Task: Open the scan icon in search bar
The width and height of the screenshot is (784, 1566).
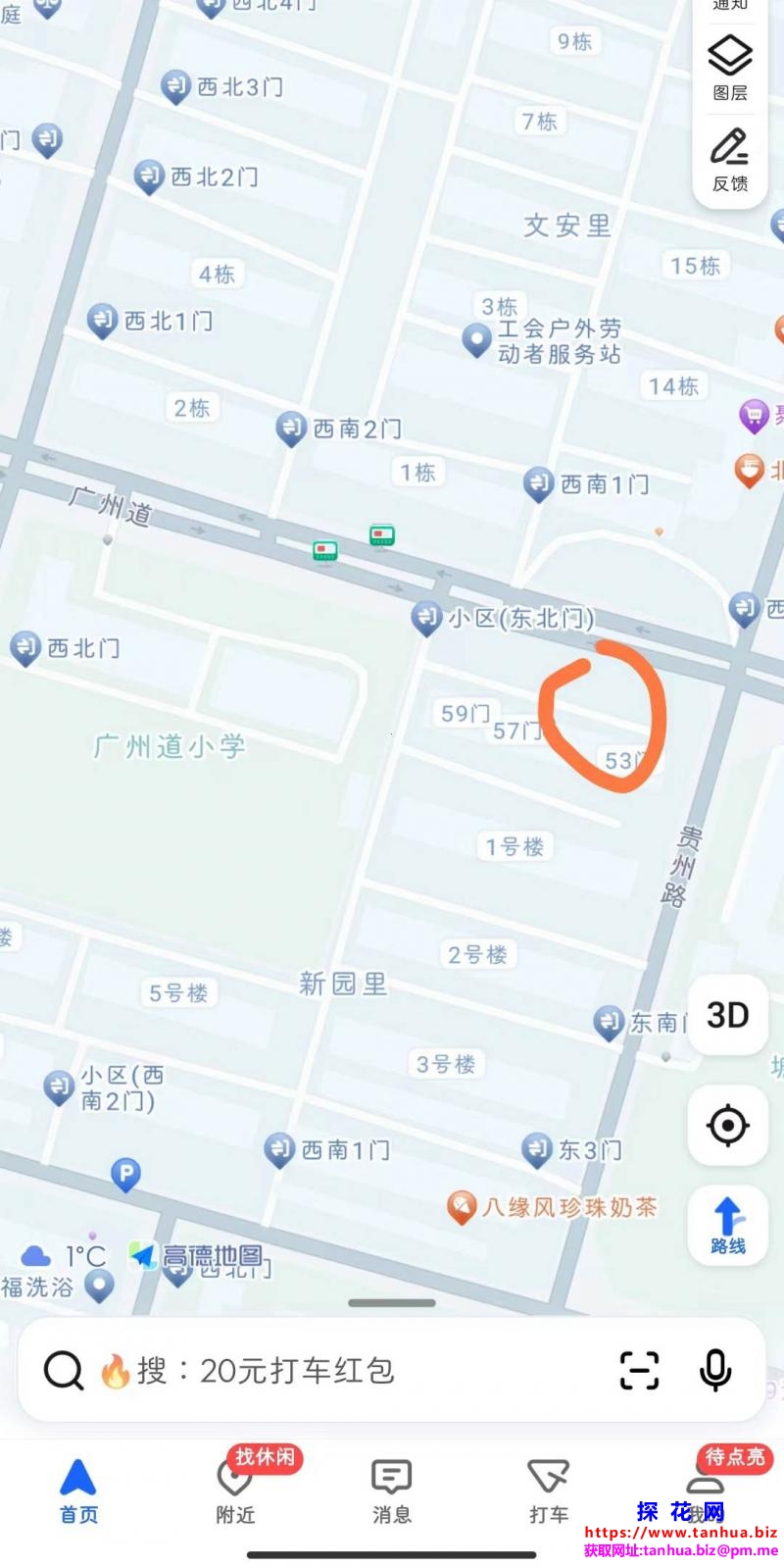Action: (x=639, y=1370)
